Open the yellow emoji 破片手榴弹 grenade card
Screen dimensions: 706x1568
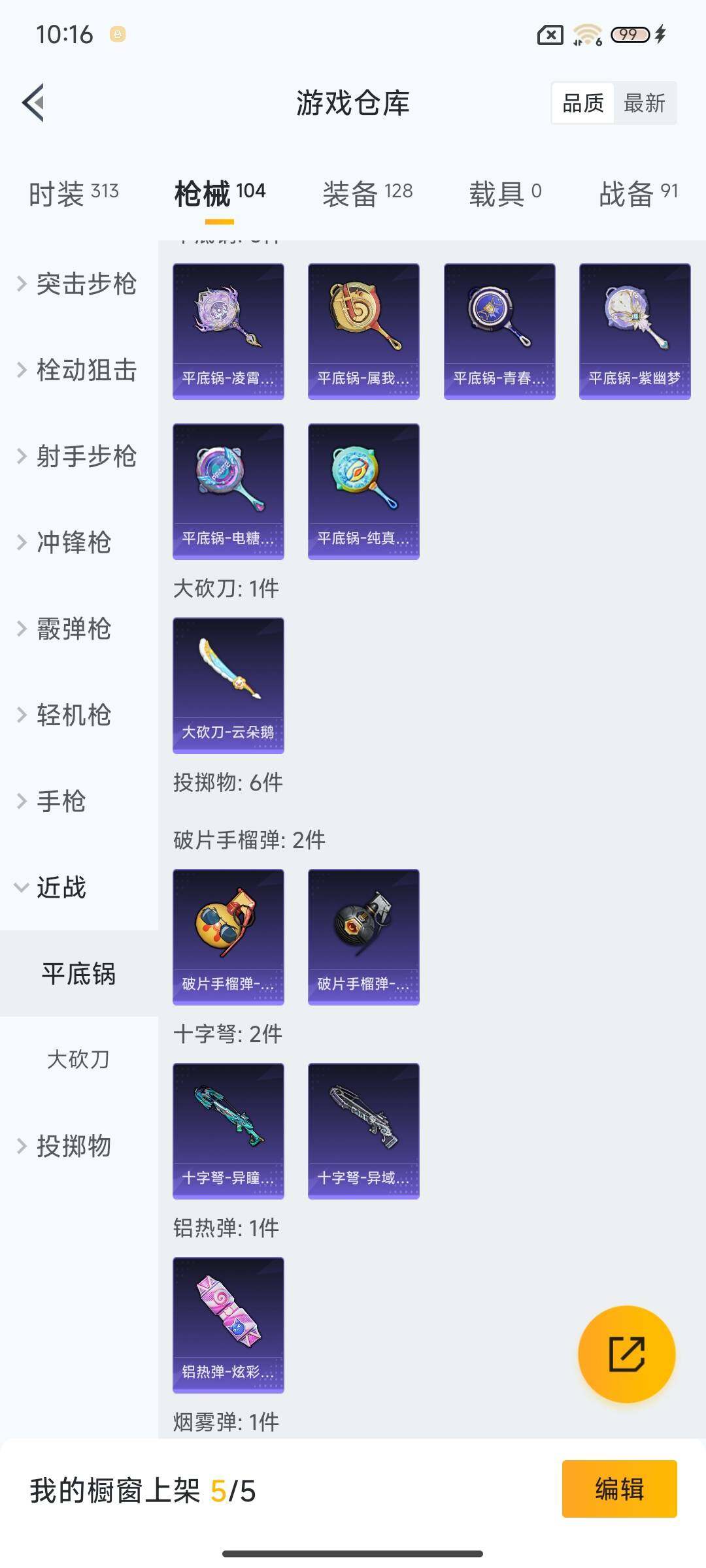click(228, 936)
